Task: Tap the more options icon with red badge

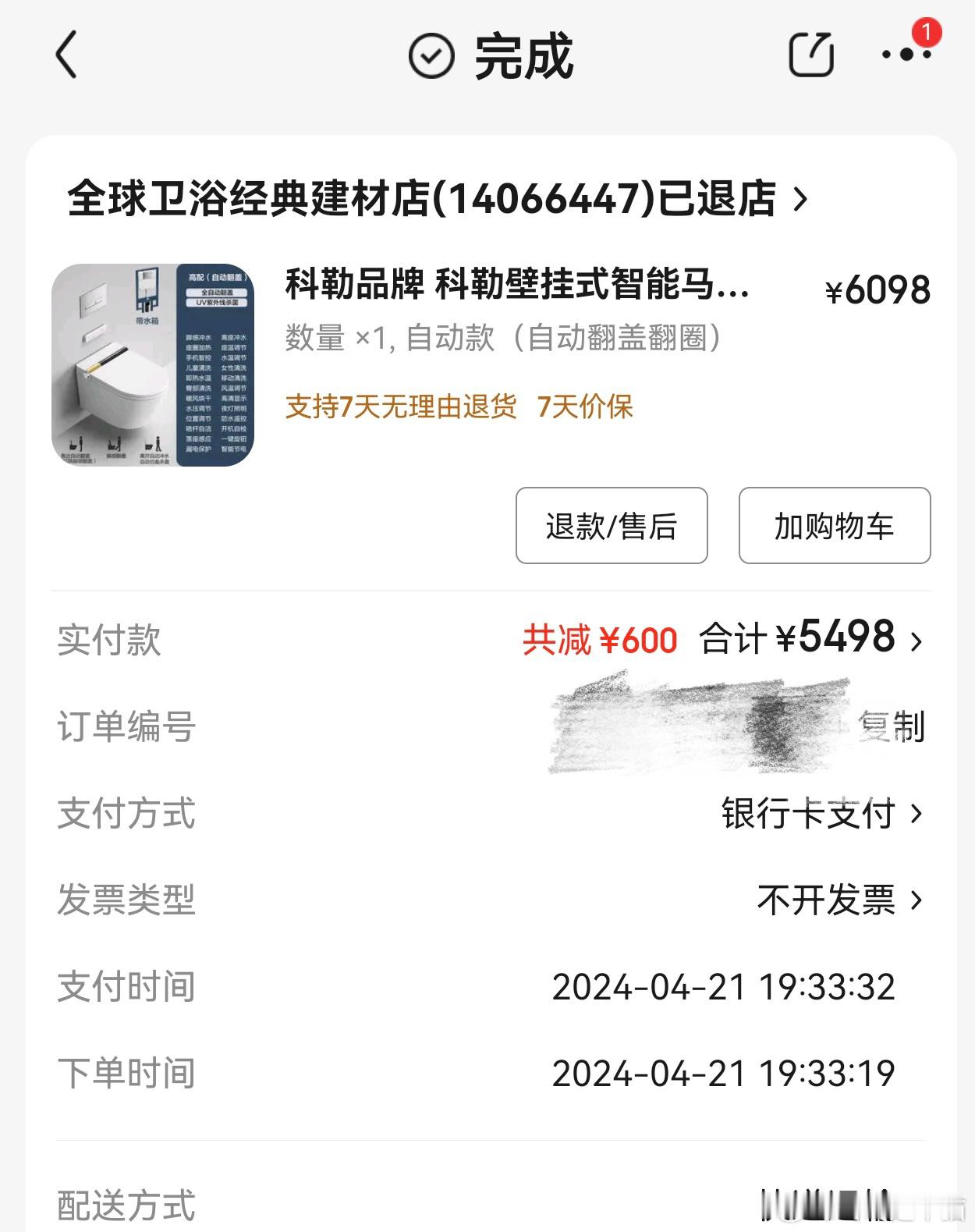Action: [x=905, y=55]
